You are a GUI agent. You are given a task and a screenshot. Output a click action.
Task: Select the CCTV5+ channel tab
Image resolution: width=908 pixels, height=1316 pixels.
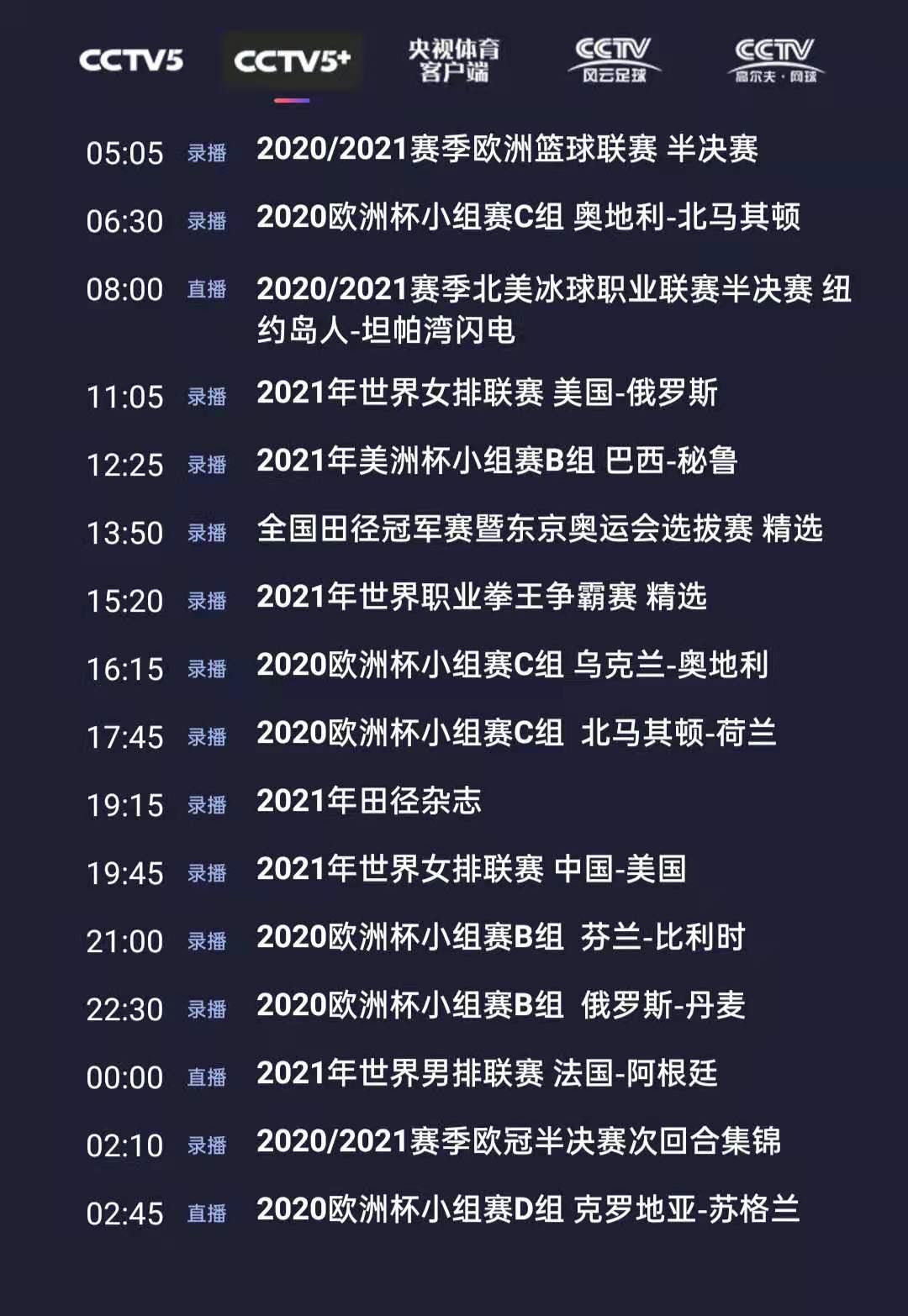pos(292,61)
